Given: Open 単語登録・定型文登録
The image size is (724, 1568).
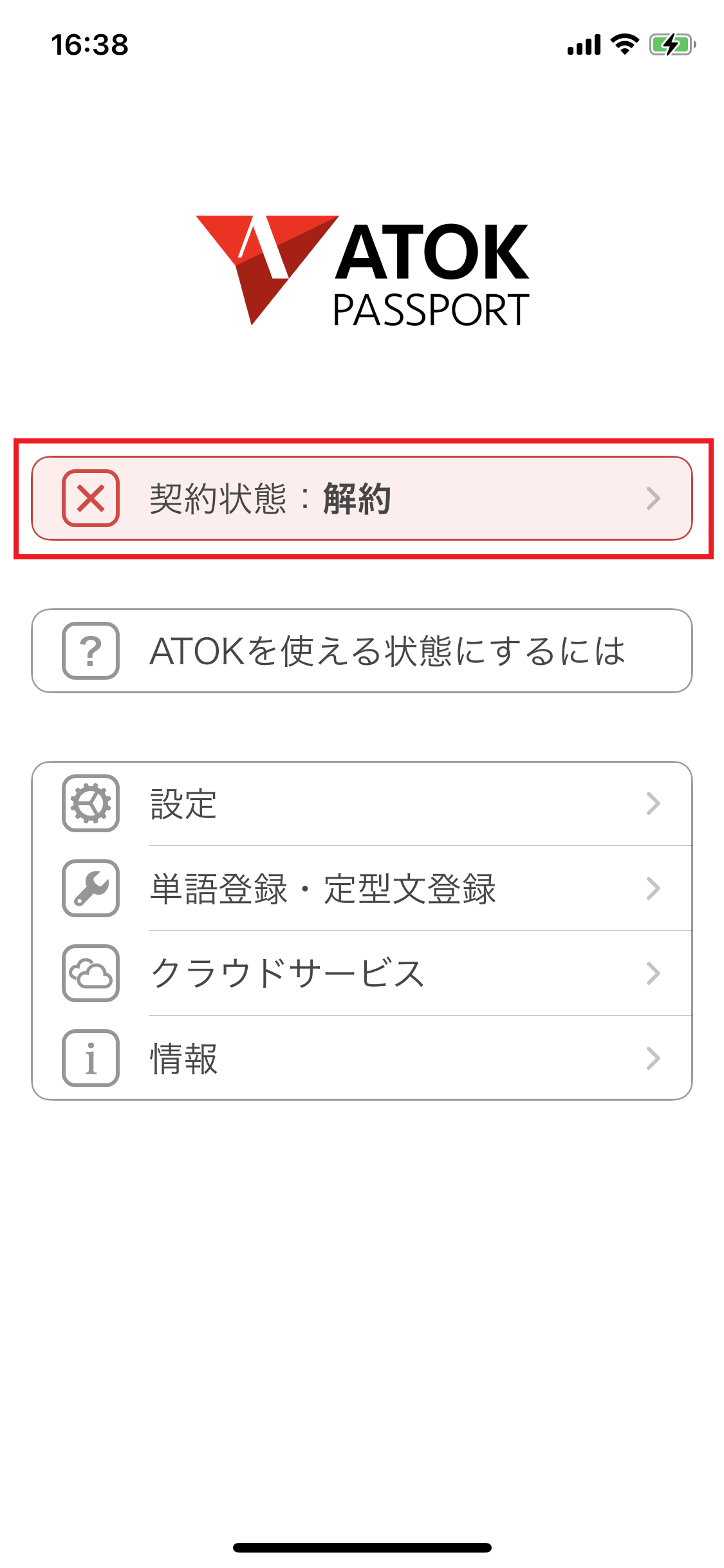Looking at the screenshot, I should pyautogui.click(x=362, y=888).
